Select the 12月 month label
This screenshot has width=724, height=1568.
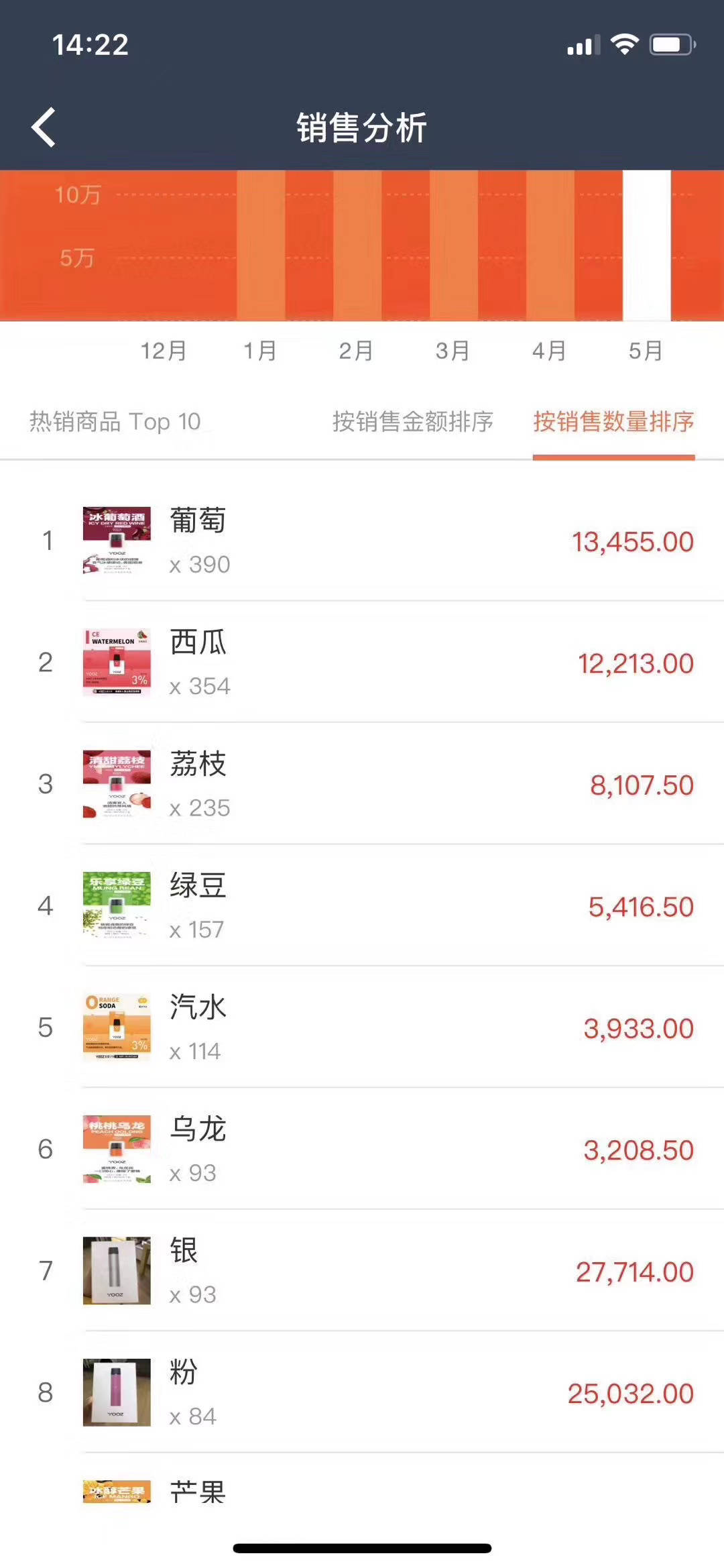tap(164, 350)
